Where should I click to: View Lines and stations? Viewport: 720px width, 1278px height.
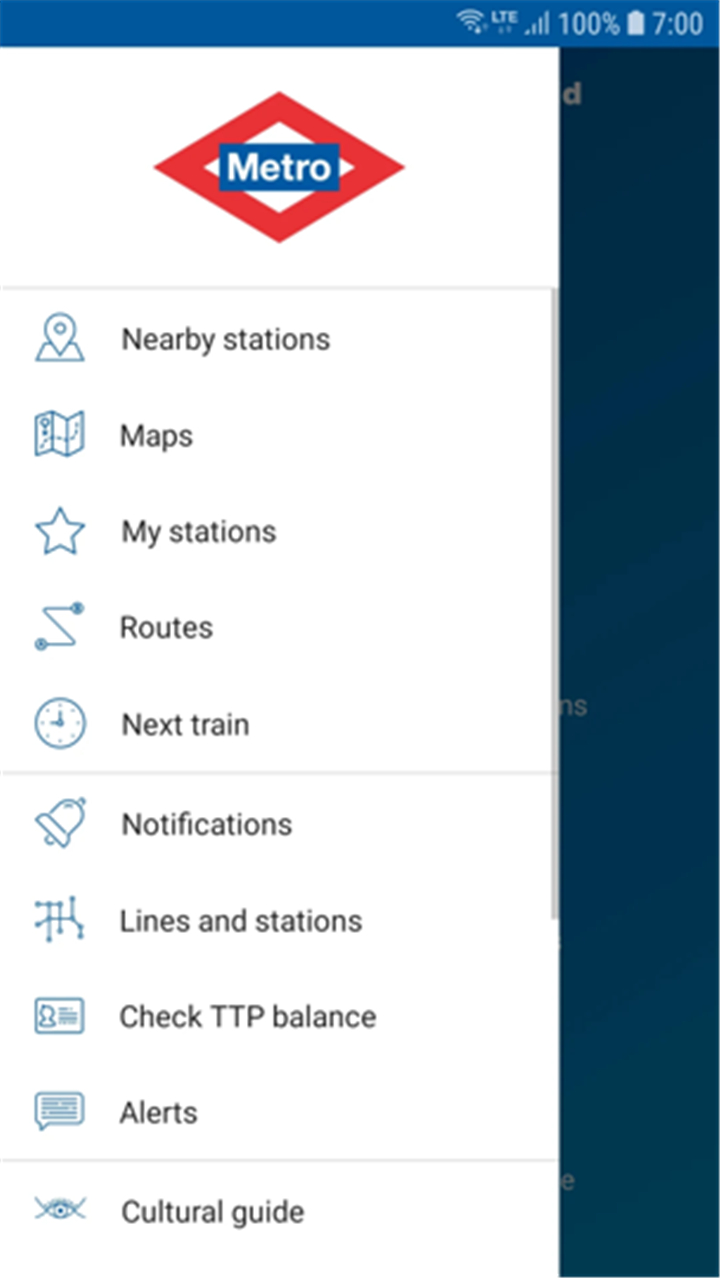point(278,920)
